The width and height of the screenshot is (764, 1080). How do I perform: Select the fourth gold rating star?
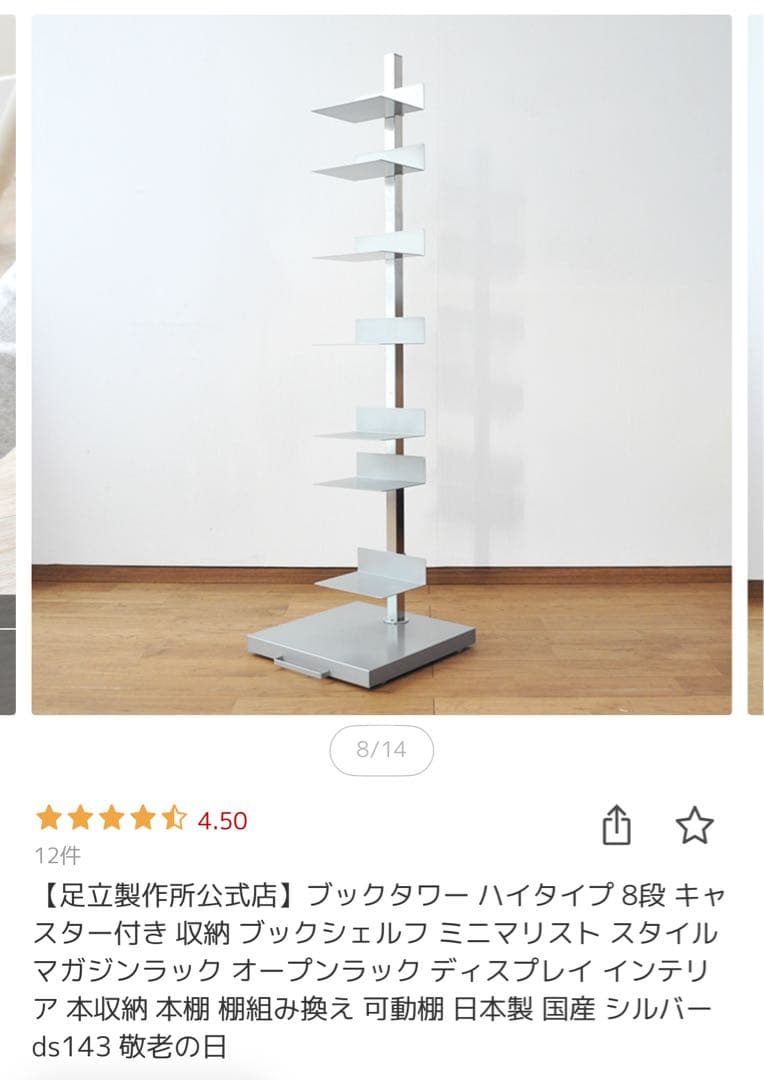tap(142, 818)
